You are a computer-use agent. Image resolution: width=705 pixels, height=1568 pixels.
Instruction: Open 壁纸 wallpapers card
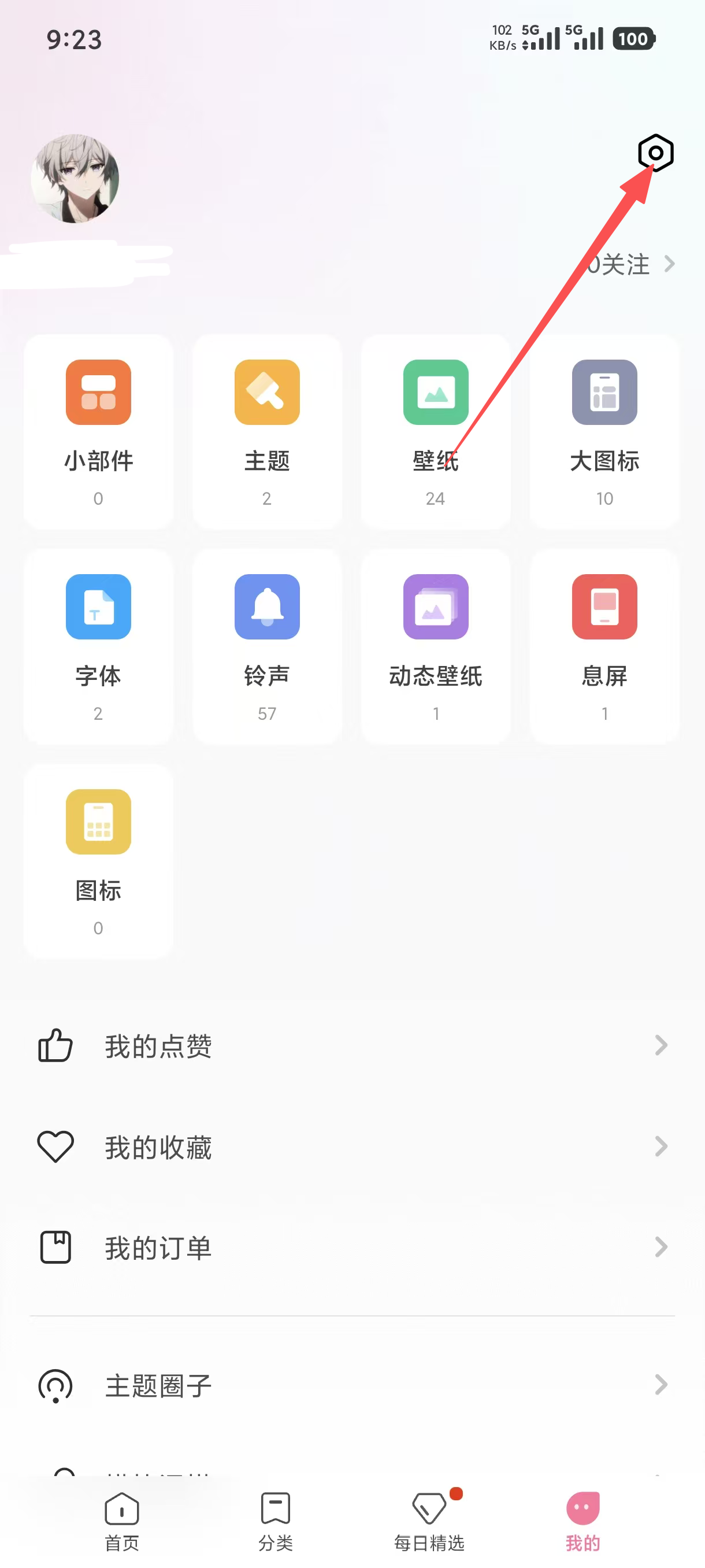click(436, 431)
